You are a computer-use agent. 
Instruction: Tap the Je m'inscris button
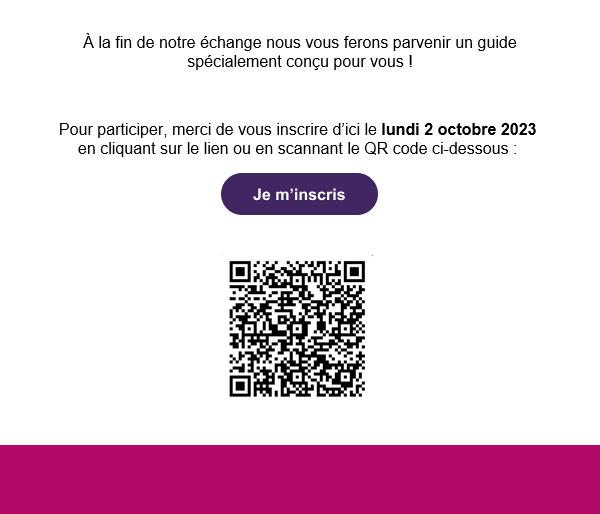tap(299, 194)
